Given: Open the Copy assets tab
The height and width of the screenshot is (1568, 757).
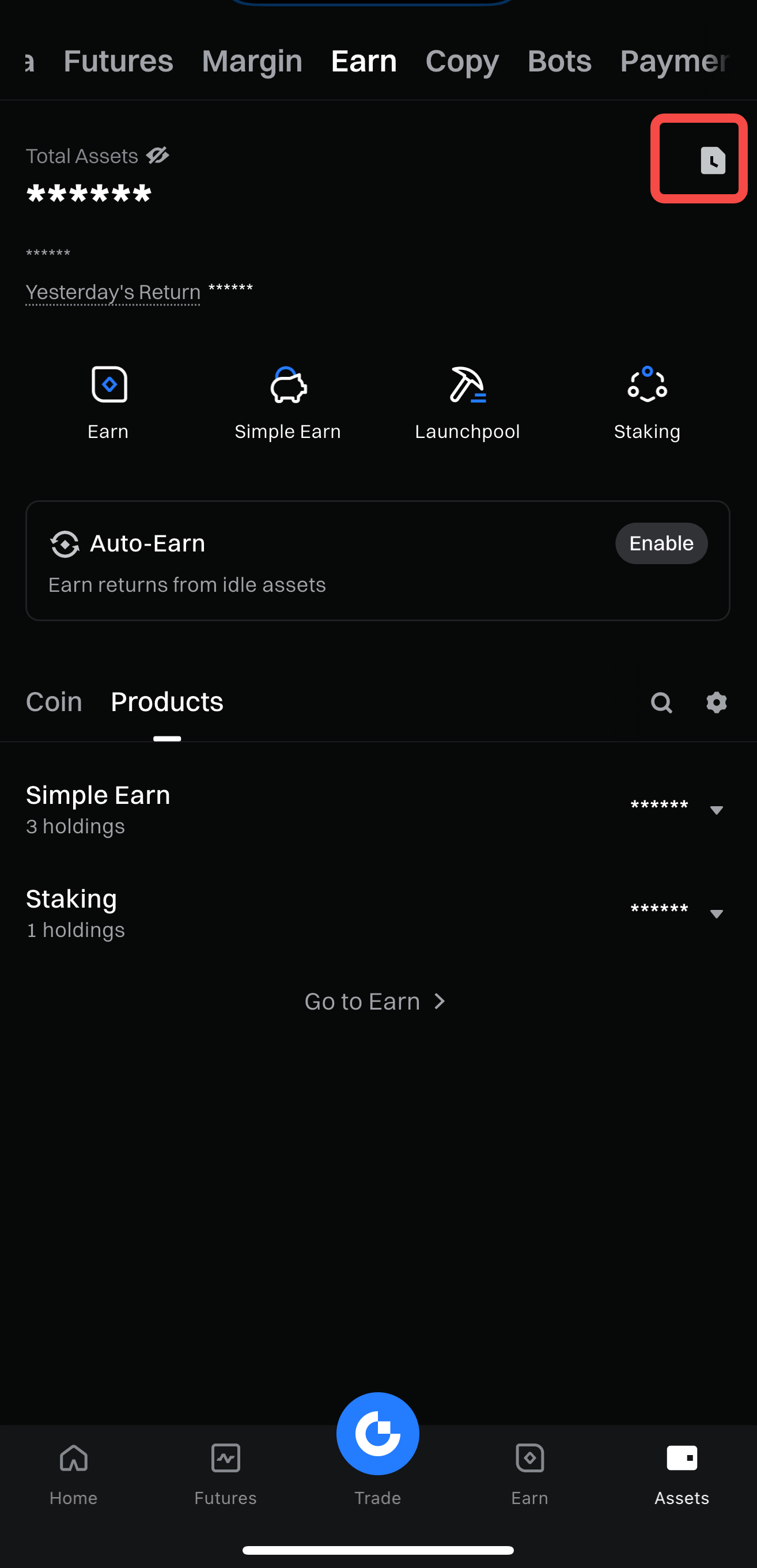Looking at the screenshot, I should point(462,61).
